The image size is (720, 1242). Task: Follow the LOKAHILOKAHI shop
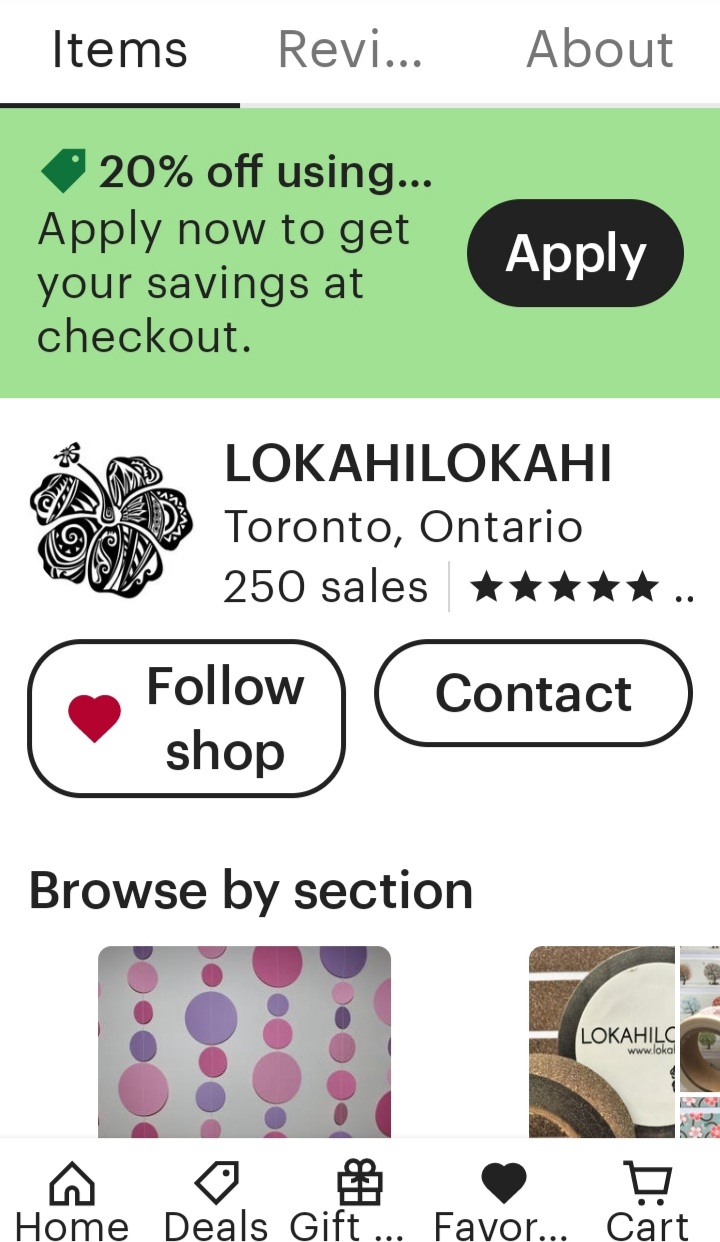[x=186, y=718]
